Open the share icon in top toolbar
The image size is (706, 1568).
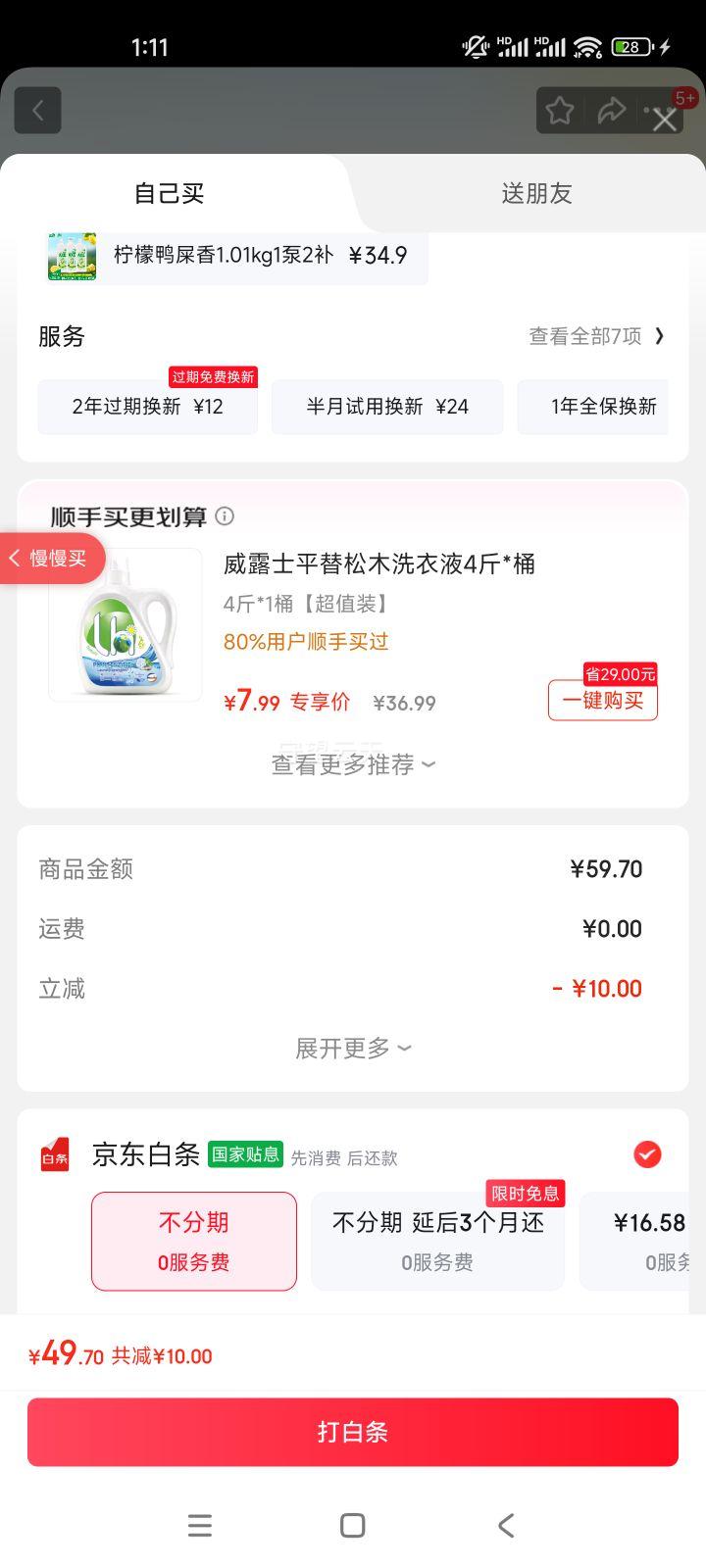pos(611,110)
